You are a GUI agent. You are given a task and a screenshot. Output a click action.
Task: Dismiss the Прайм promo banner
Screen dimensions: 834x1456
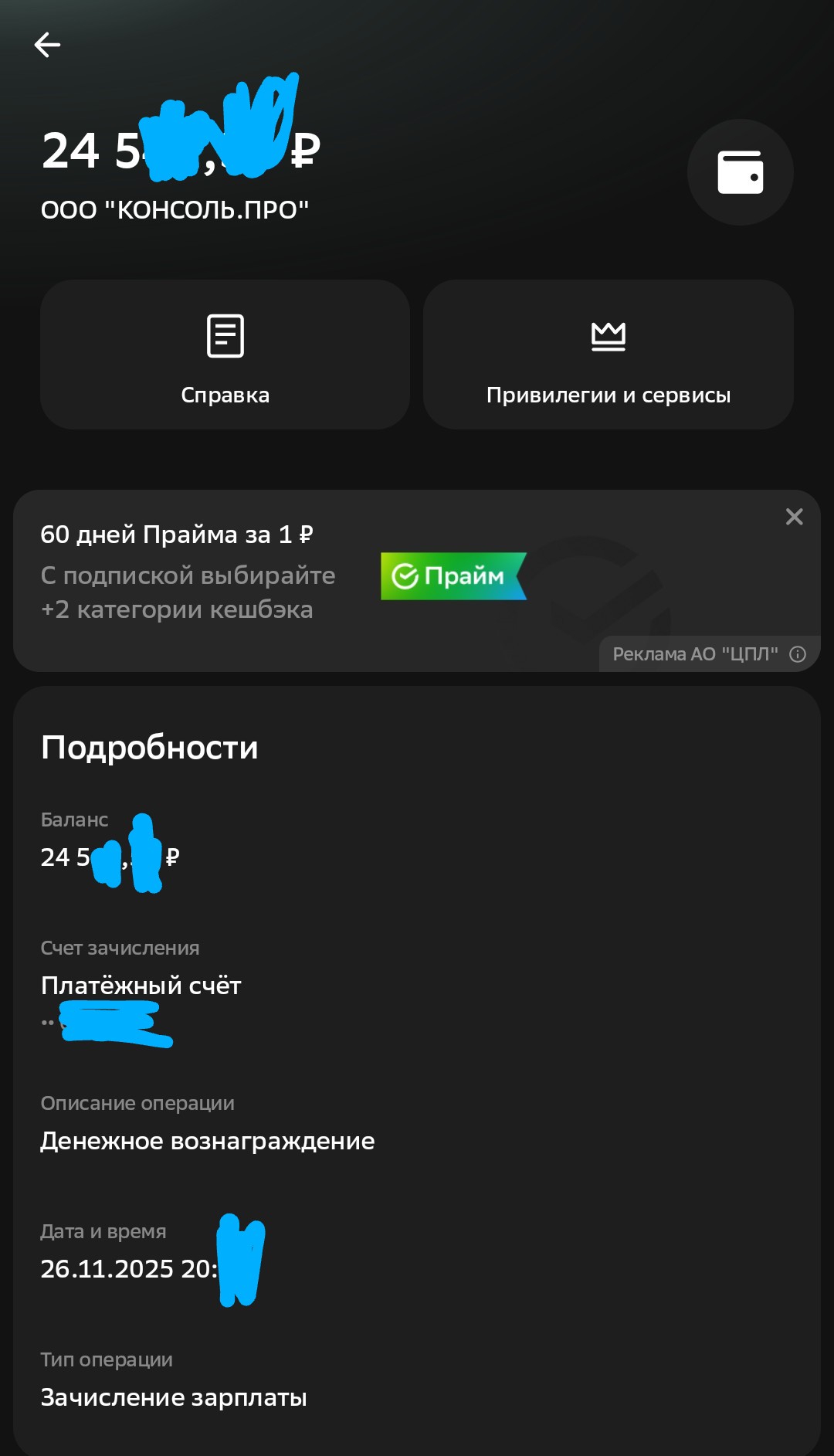point(794,517)
